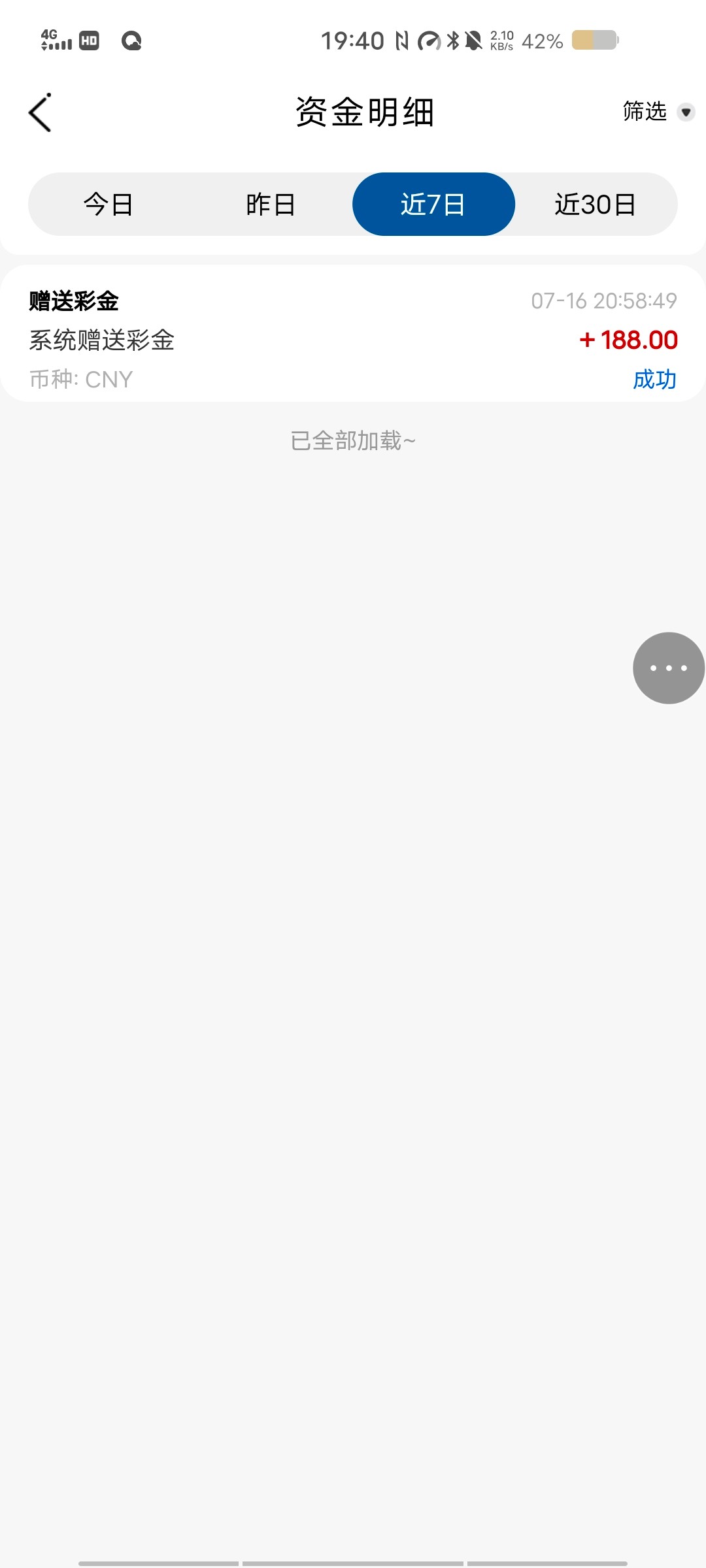Image resolution: width=706 pixels, height=1568 pixels.
Task: Open the 赠送彩金 transaction record
Action: point(353,338)
